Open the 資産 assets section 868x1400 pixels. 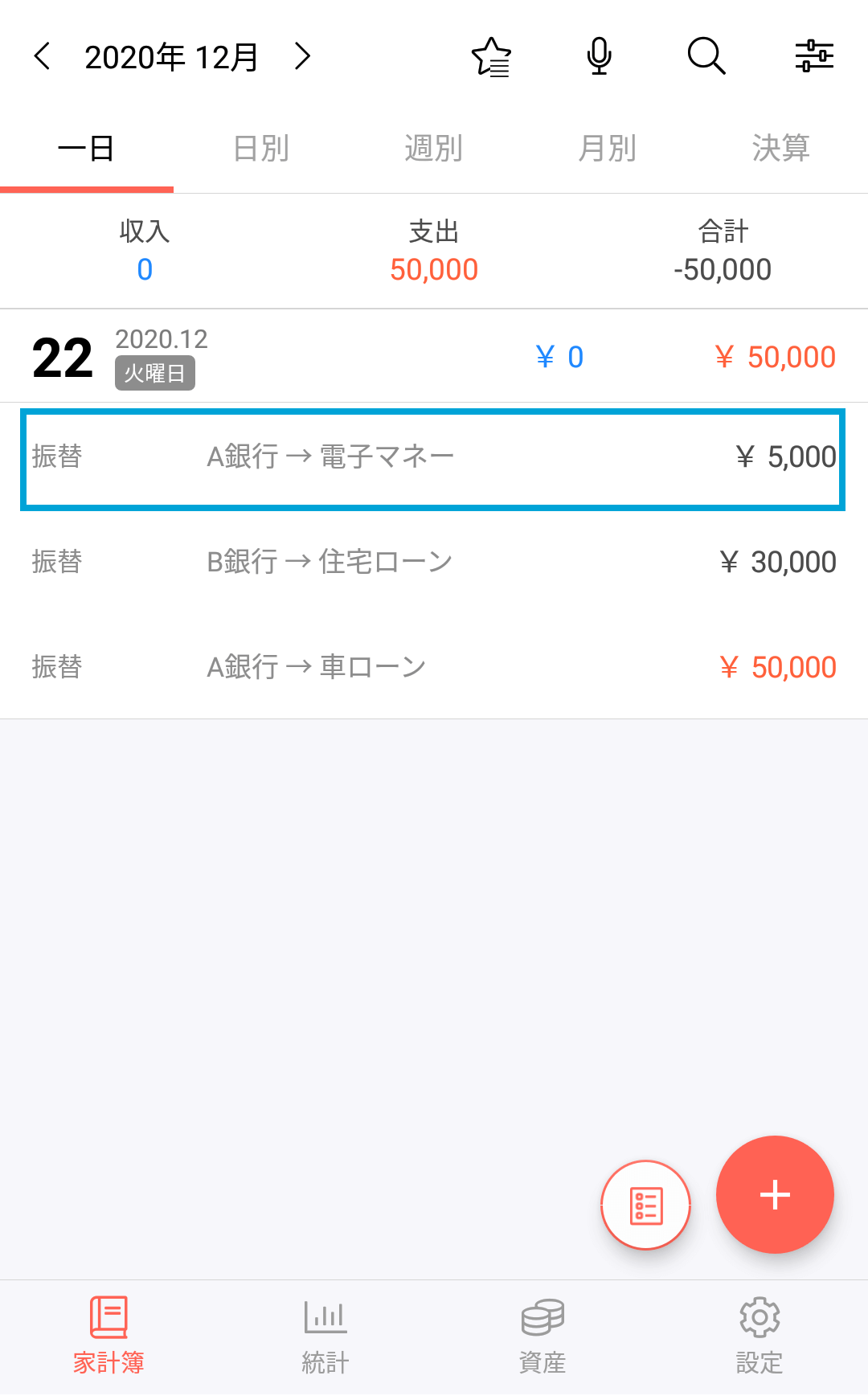tap(542, 1334)
